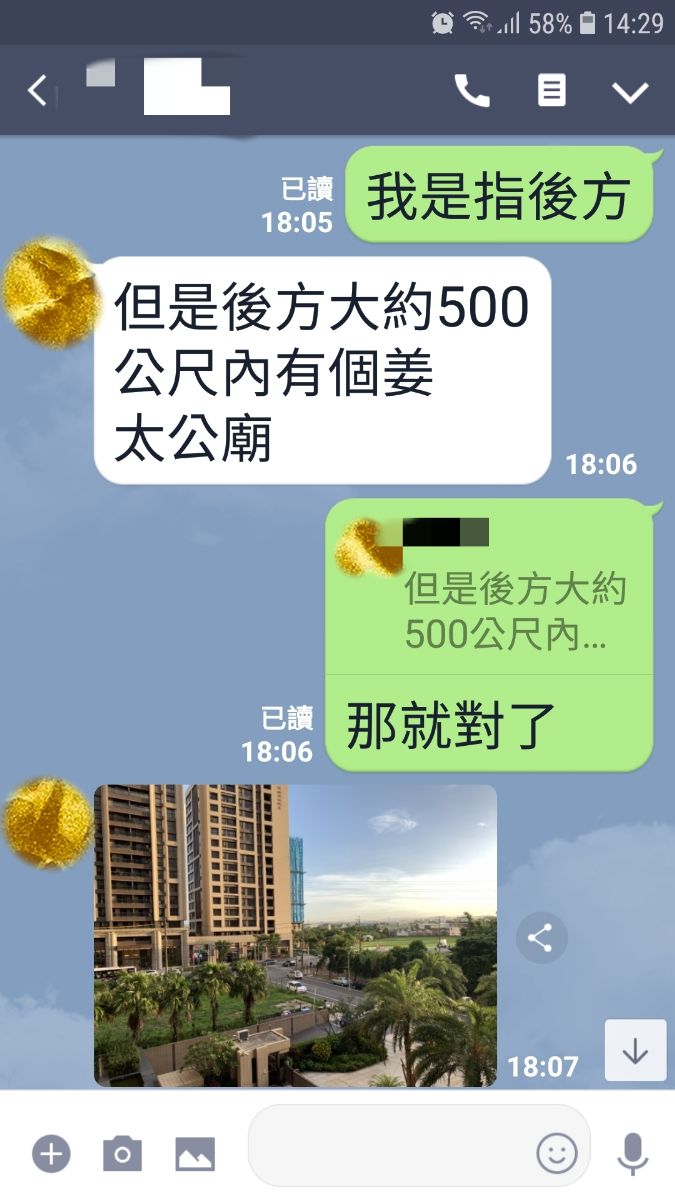
Task: Open the emoji and sticker picker
Action: (x=557, y=1154)
